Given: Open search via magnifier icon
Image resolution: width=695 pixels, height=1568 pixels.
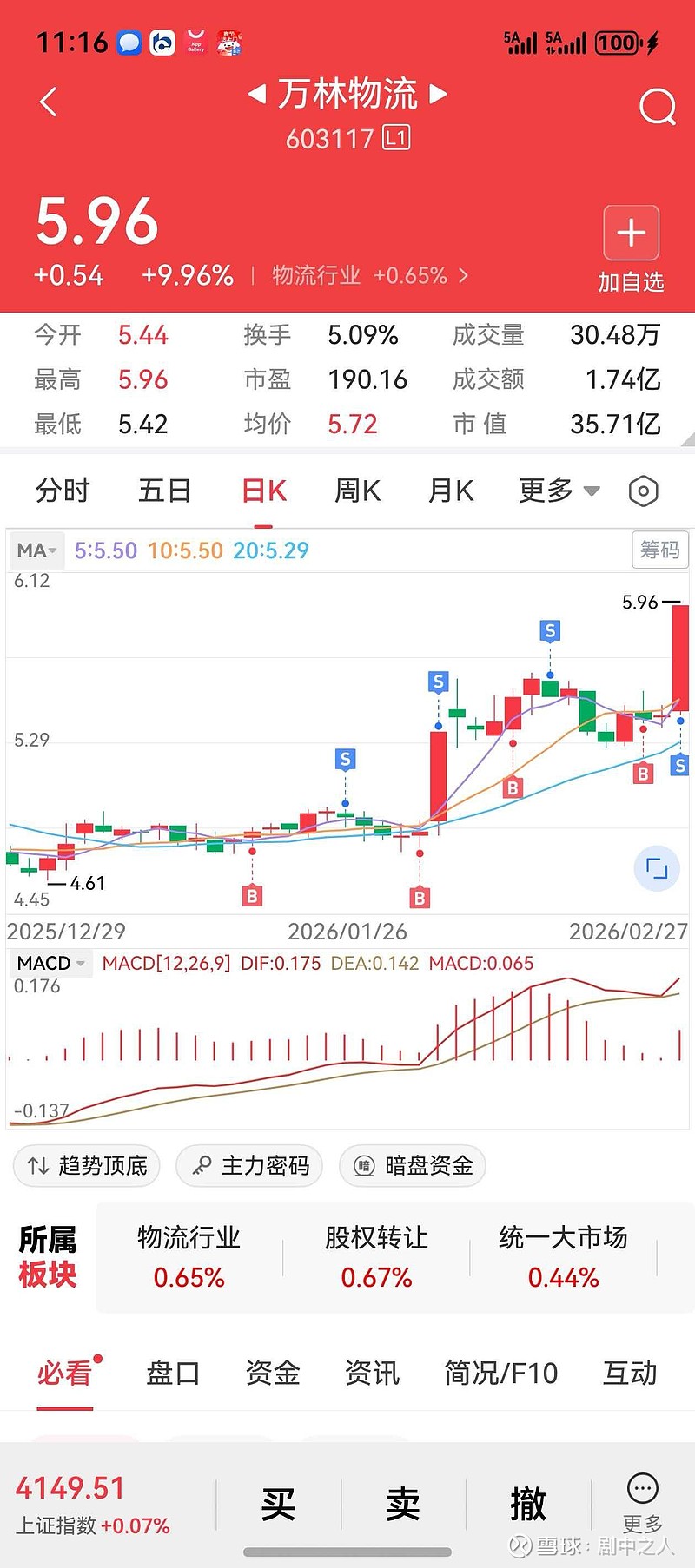Looking at the screenshot, I should [658, 106].
